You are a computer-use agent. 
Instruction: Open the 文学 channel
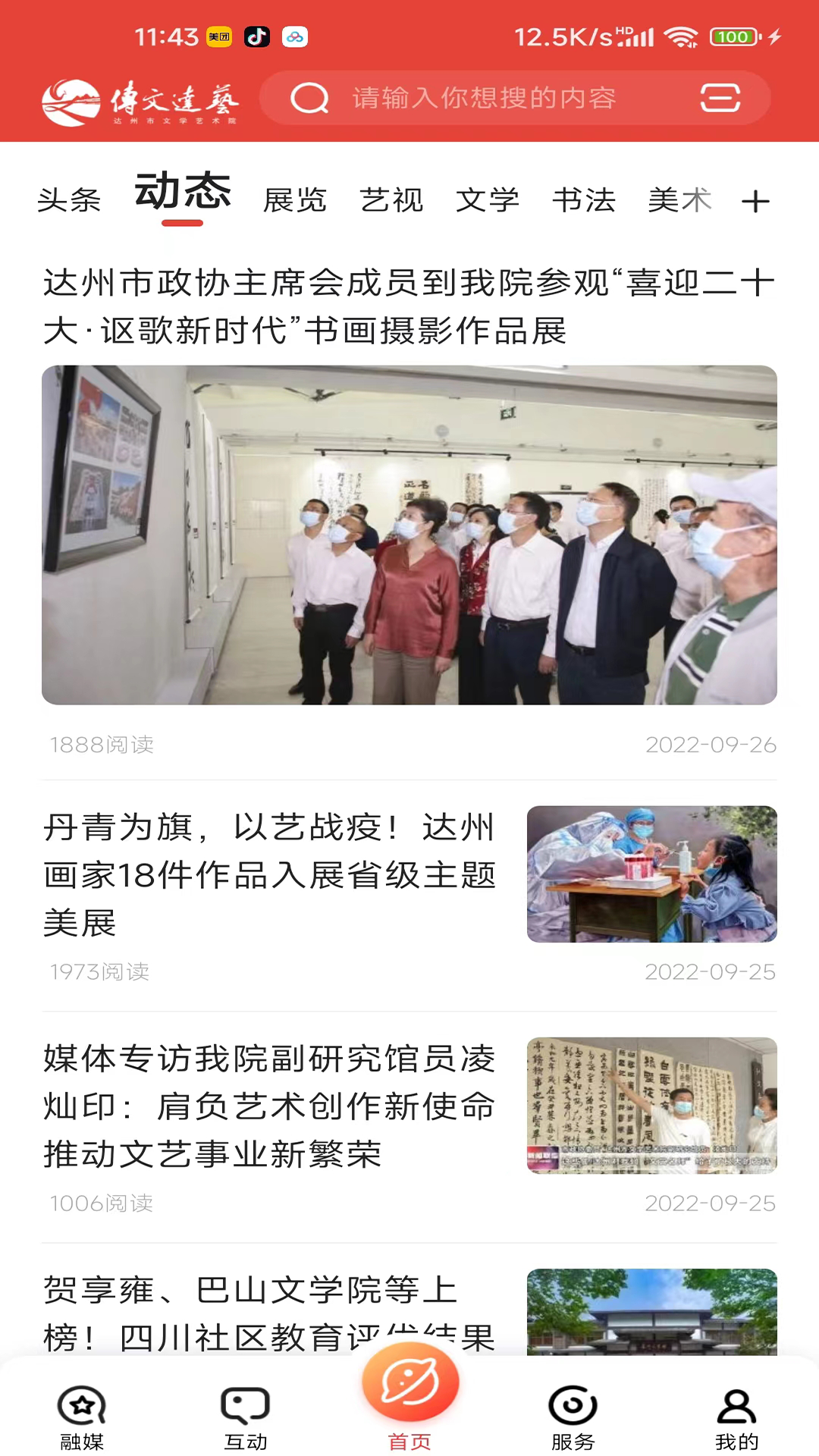pos(488,201)
